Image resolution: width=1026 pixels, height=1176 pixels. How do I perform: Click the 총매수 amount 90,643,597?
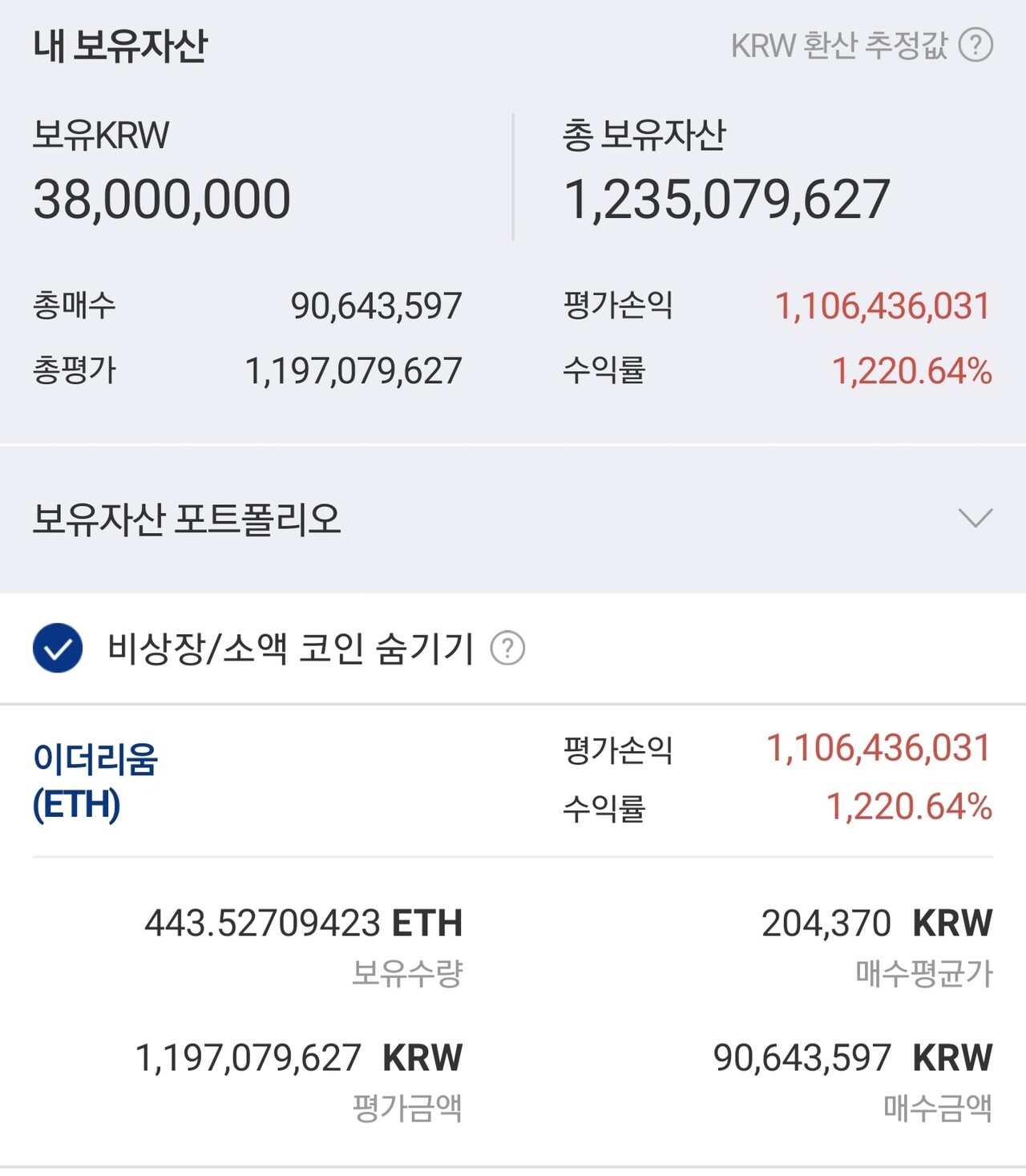pos(377,305)
